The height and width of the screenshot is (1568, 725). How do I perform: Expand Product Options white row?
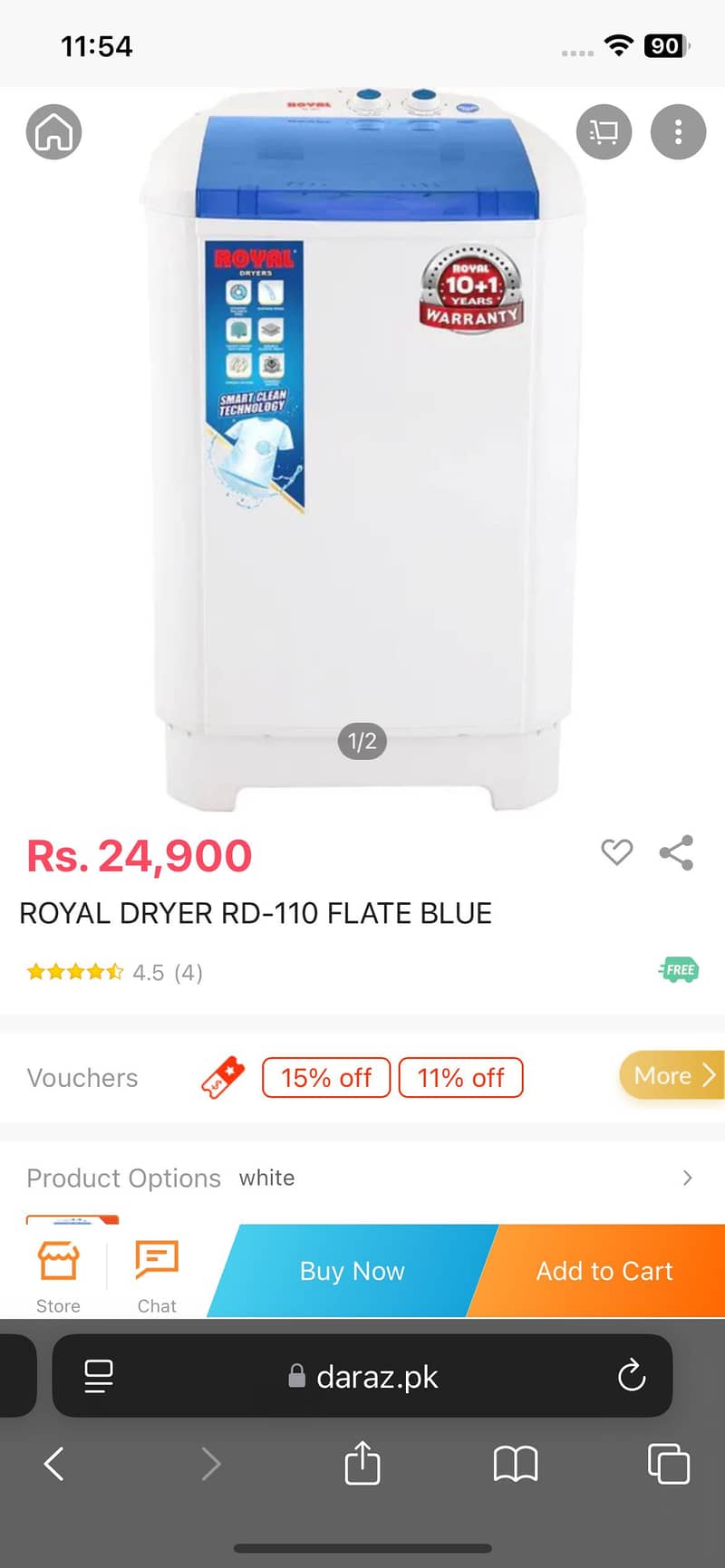[362, 1178]
